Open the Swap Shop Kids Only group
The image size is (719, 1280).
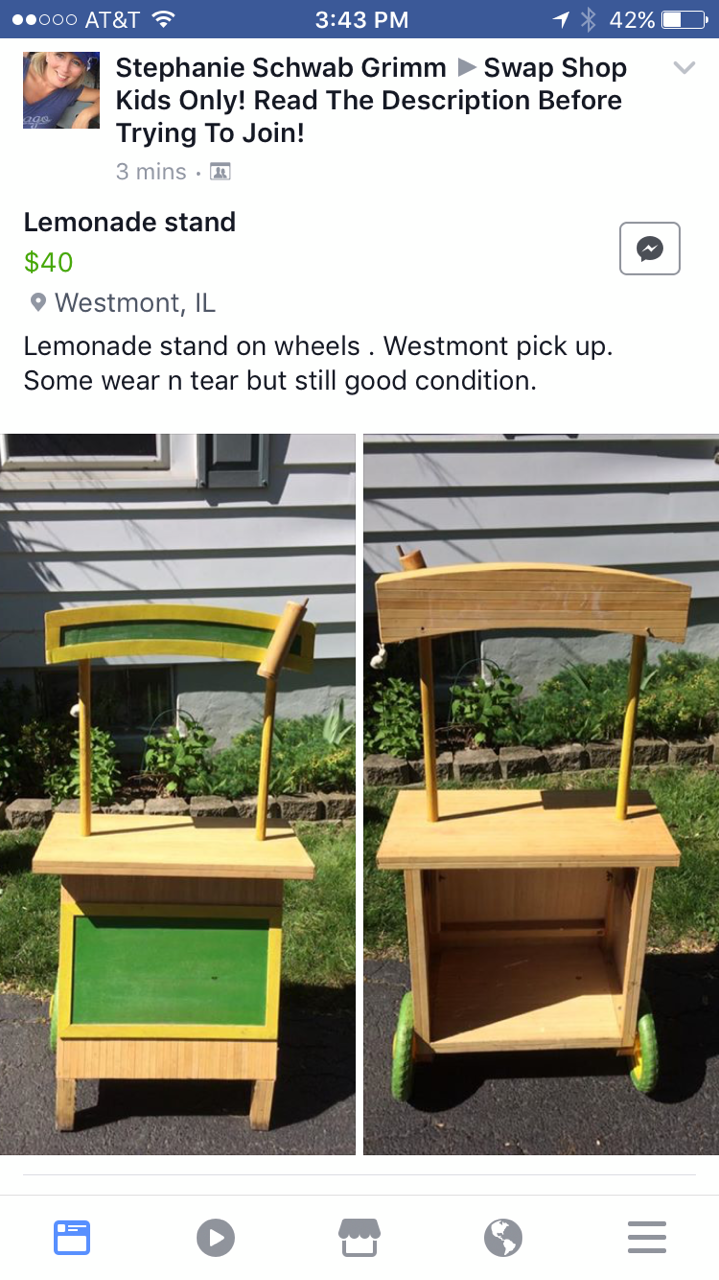tap(368, 101)
